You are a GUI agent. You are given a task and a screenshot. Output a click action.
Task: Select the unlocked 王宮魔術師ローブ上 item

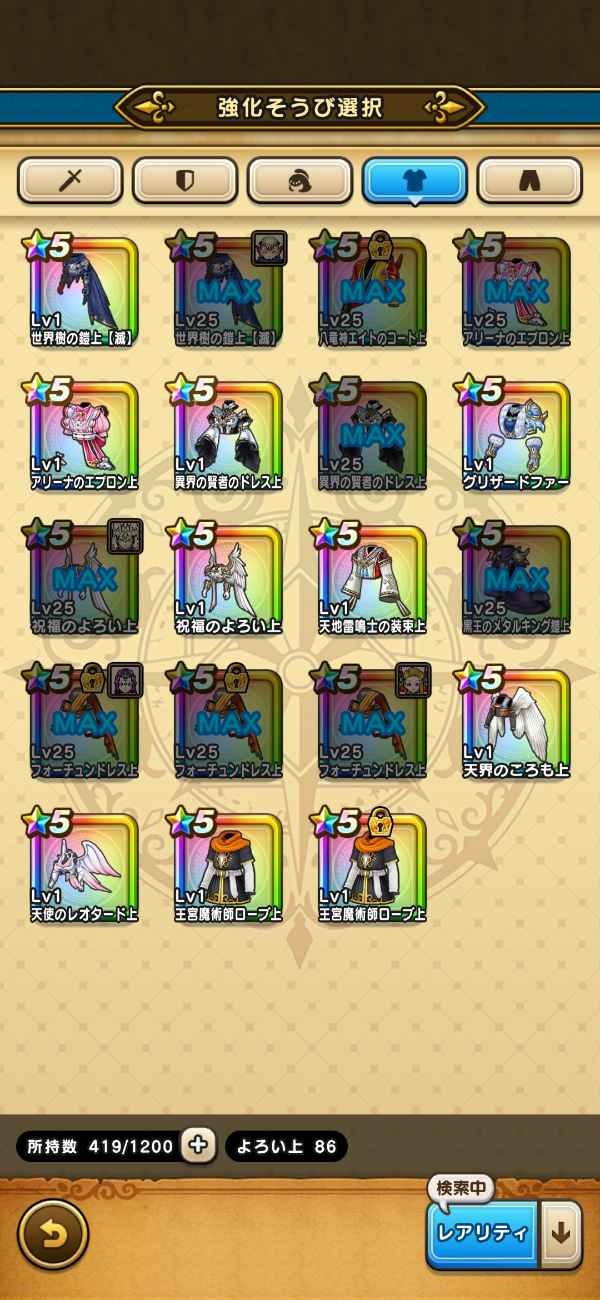(x=228, y=868)
